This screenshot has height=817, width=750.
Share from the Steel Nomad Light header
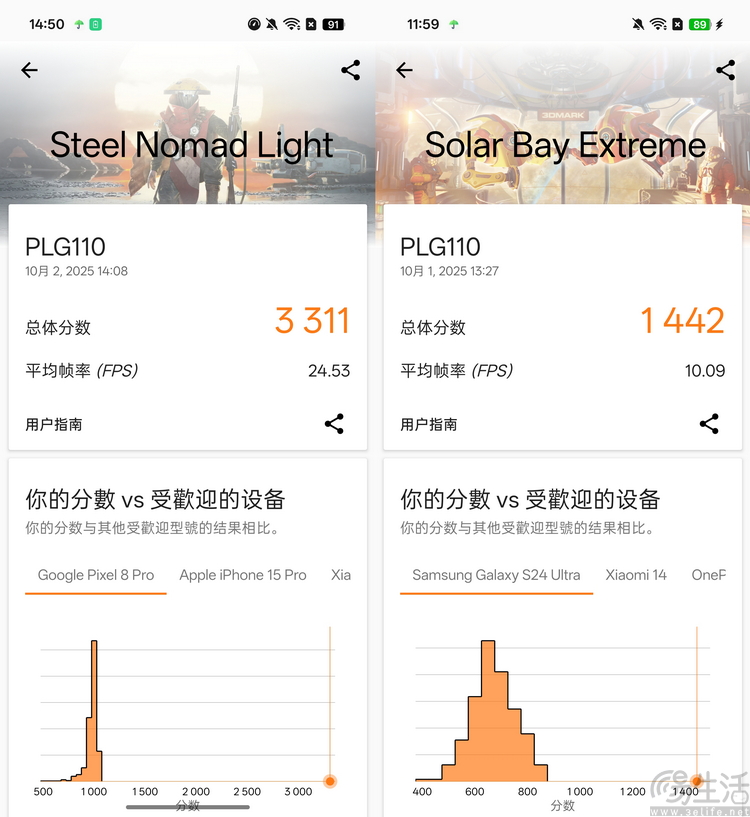pos(350,70)
